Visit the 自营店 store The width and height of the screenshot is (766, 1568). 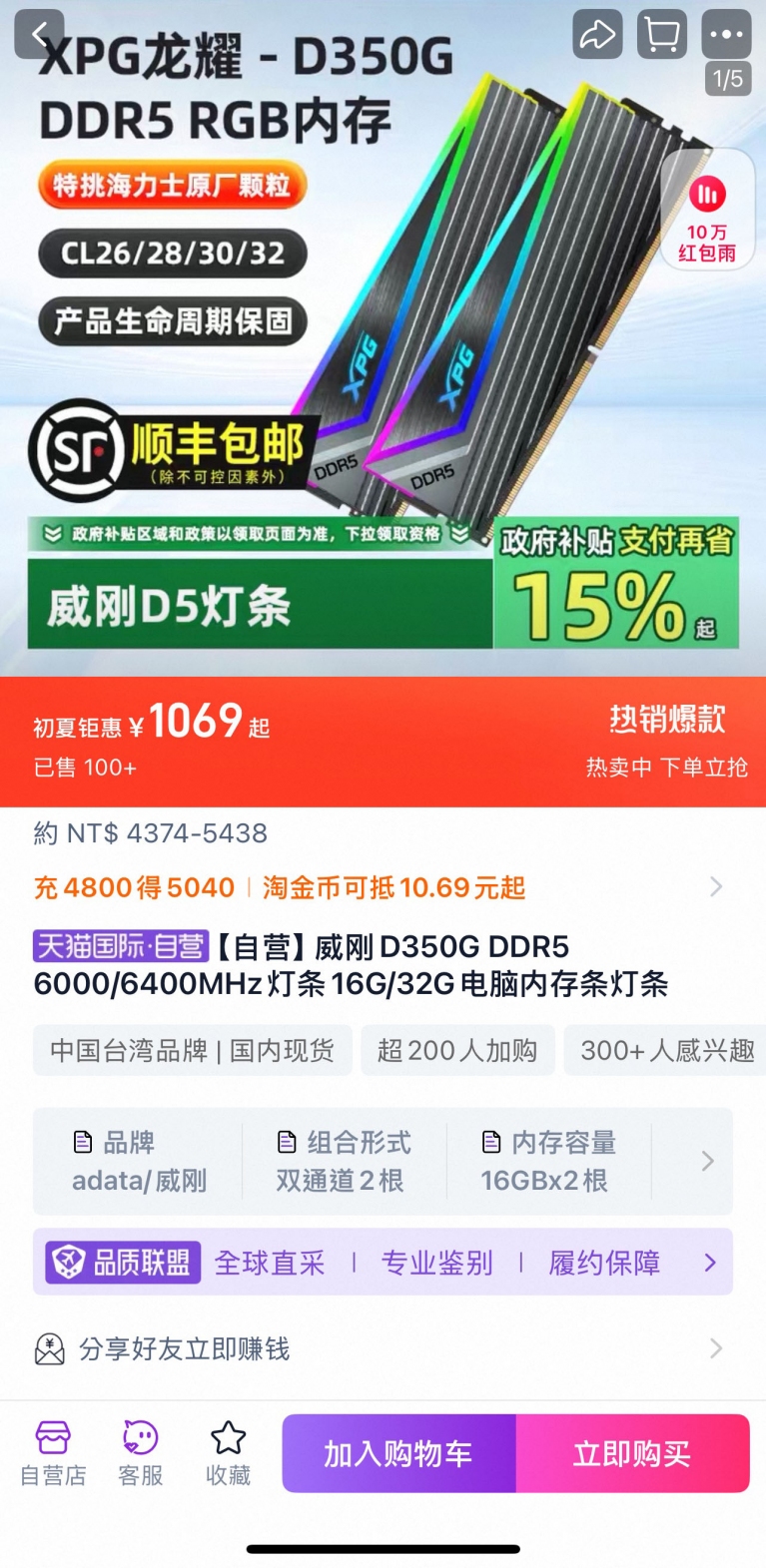coord(53,1453)
